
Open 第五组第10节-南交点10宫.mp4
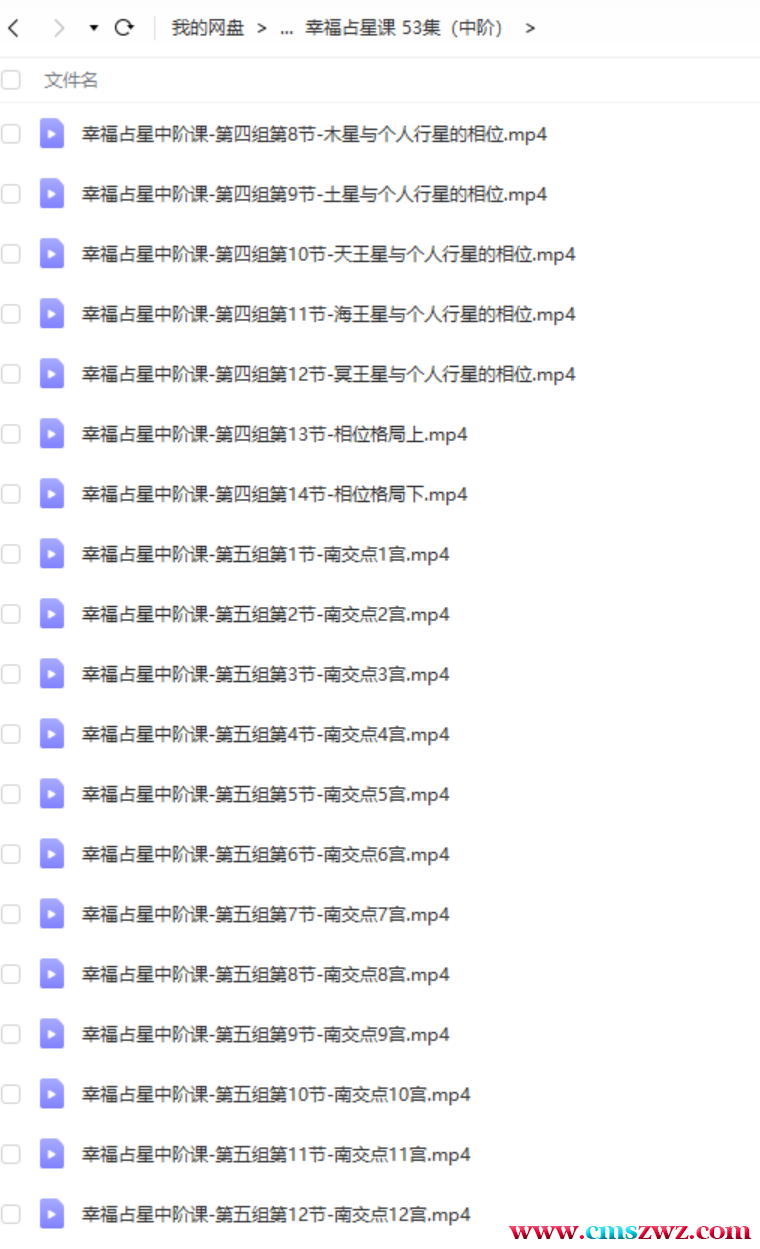pyautogui.click(x=275, y=1094)
